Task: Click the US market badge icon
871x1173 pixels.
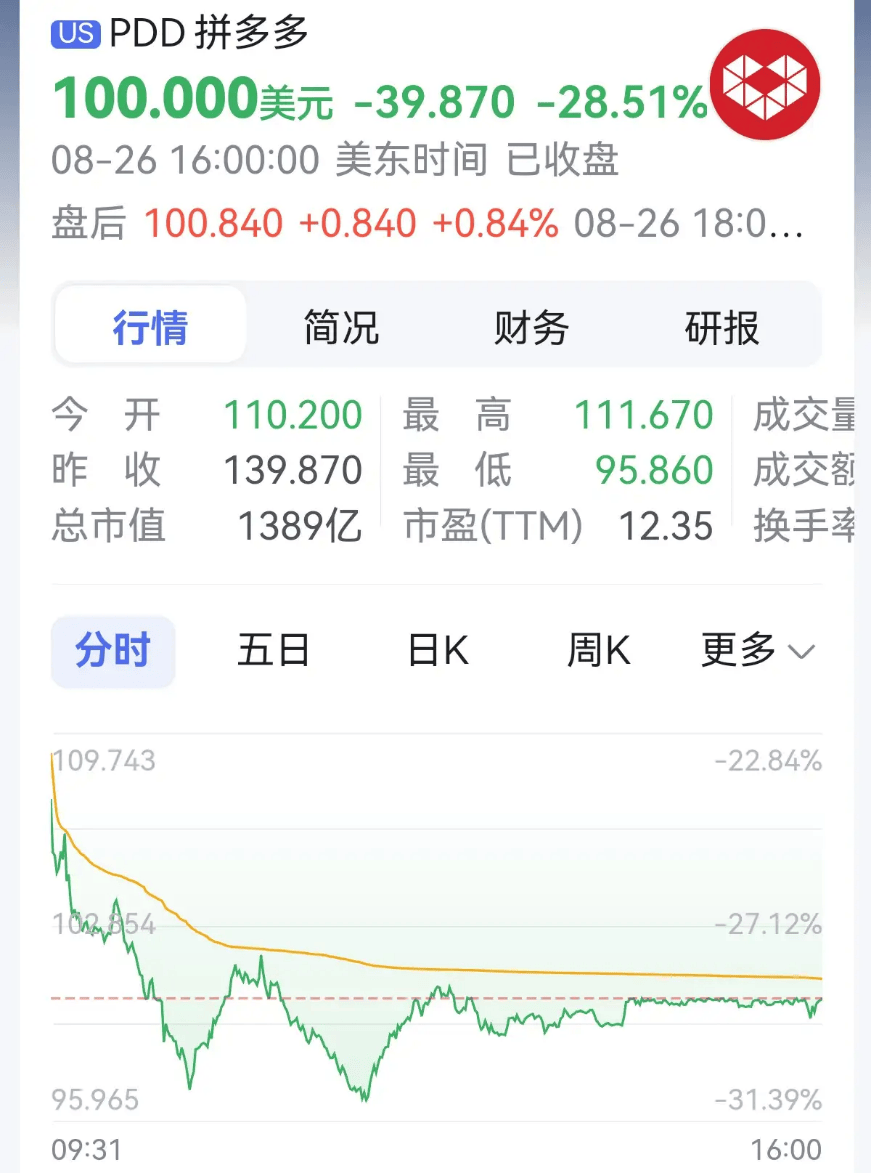Action: coord(75,33)
